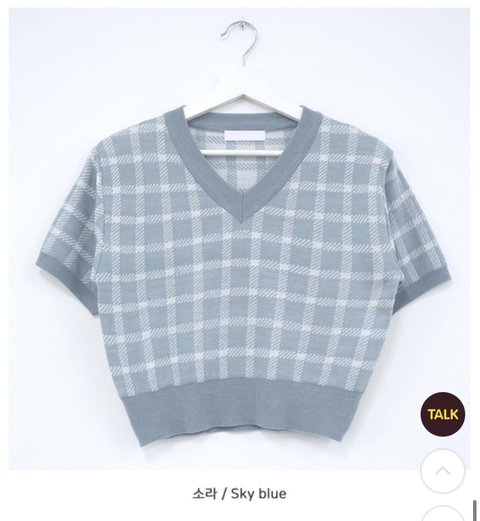Image resolution: width=480 pixels, height=521 pixels.
Task: Open the KakaoTalk TALK chat button
Action: (443, 414)
